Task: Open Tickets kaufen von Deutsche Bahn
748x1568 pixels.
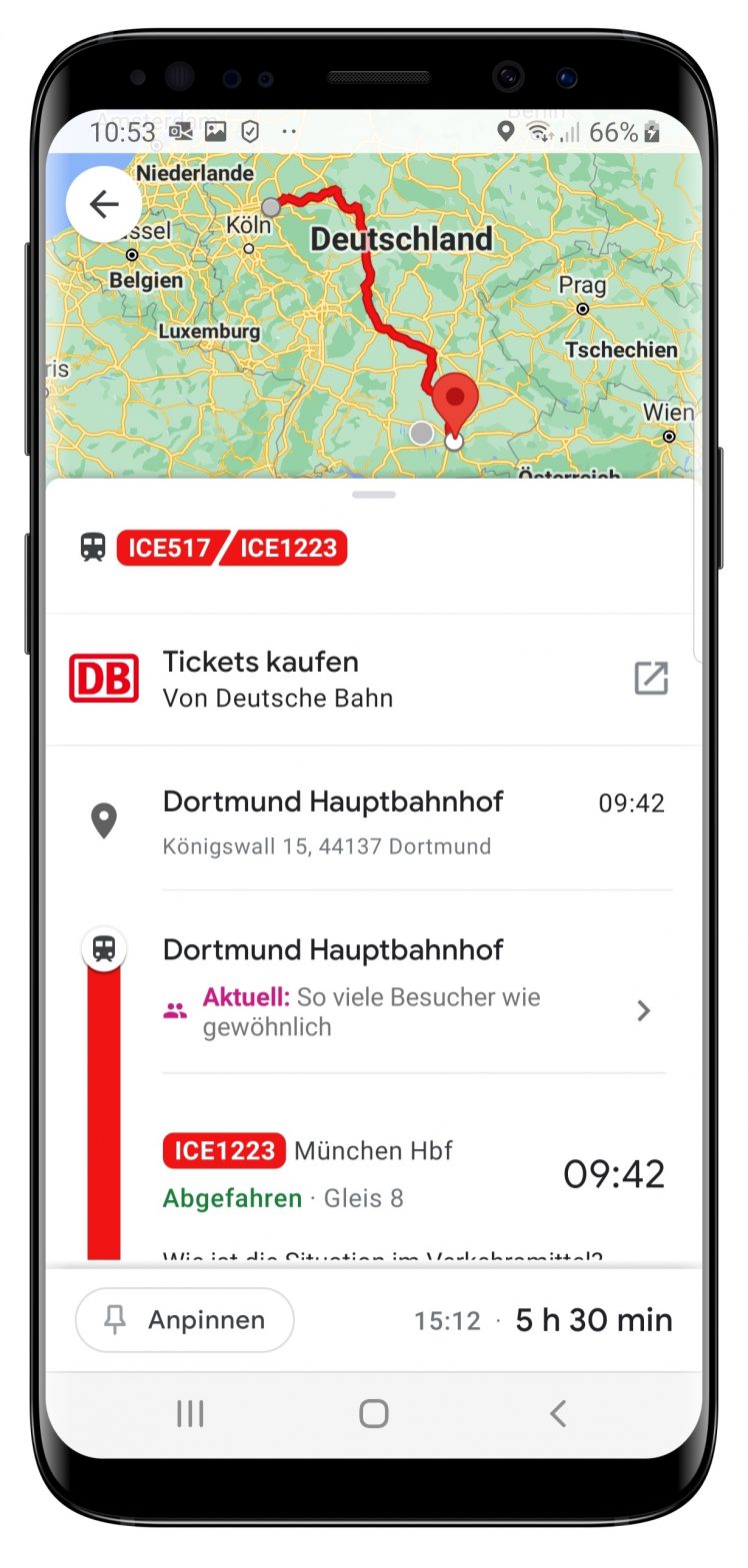Action: (x=370, y=680)
